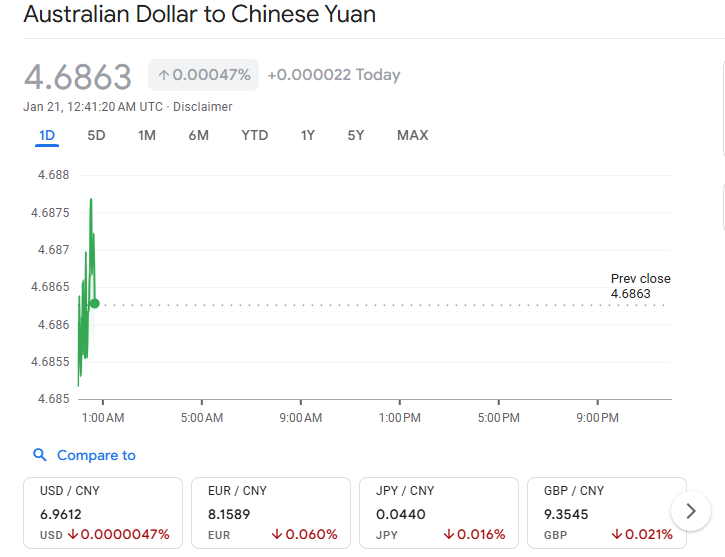Image resolution: width=725 pixels, height=557 pixels.
Task: Open the Disclaimer link
Action: (x=203, y=107)
